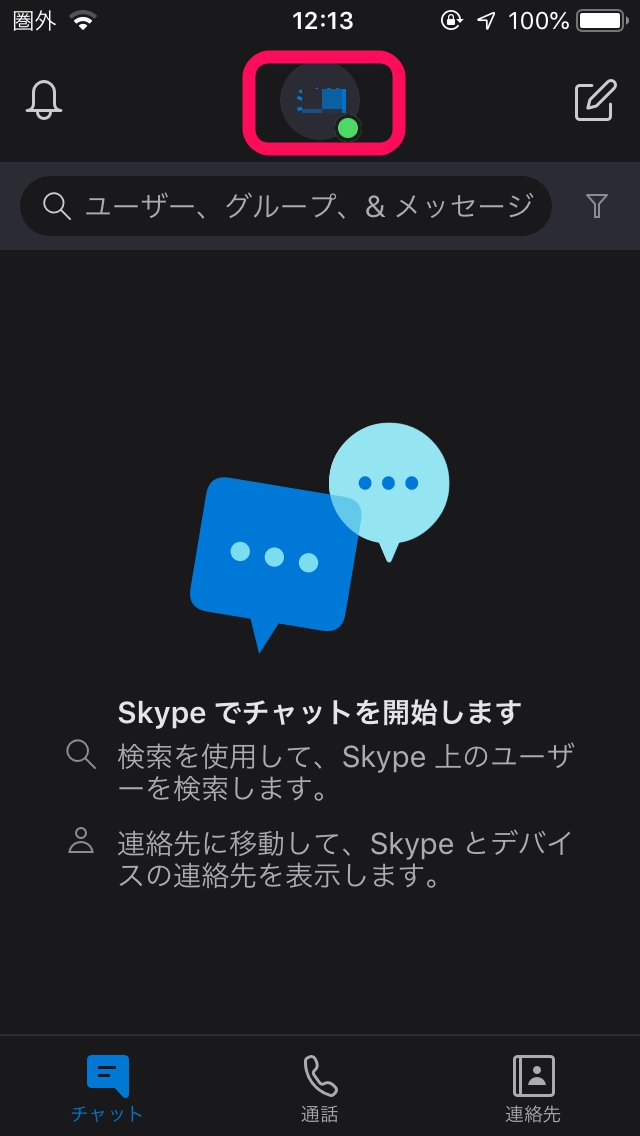This screenshot has width=640, height=1136.
Task: Switch to the 通話 tab
Action: (320, 1088)
